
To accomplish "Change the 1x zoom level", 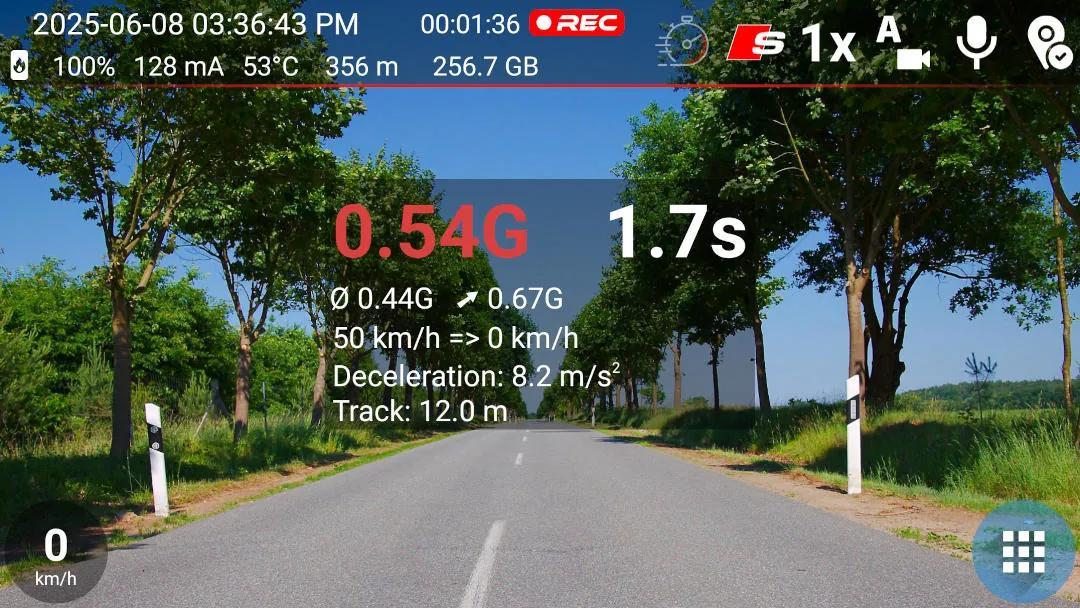I will (x=830, y=44).
